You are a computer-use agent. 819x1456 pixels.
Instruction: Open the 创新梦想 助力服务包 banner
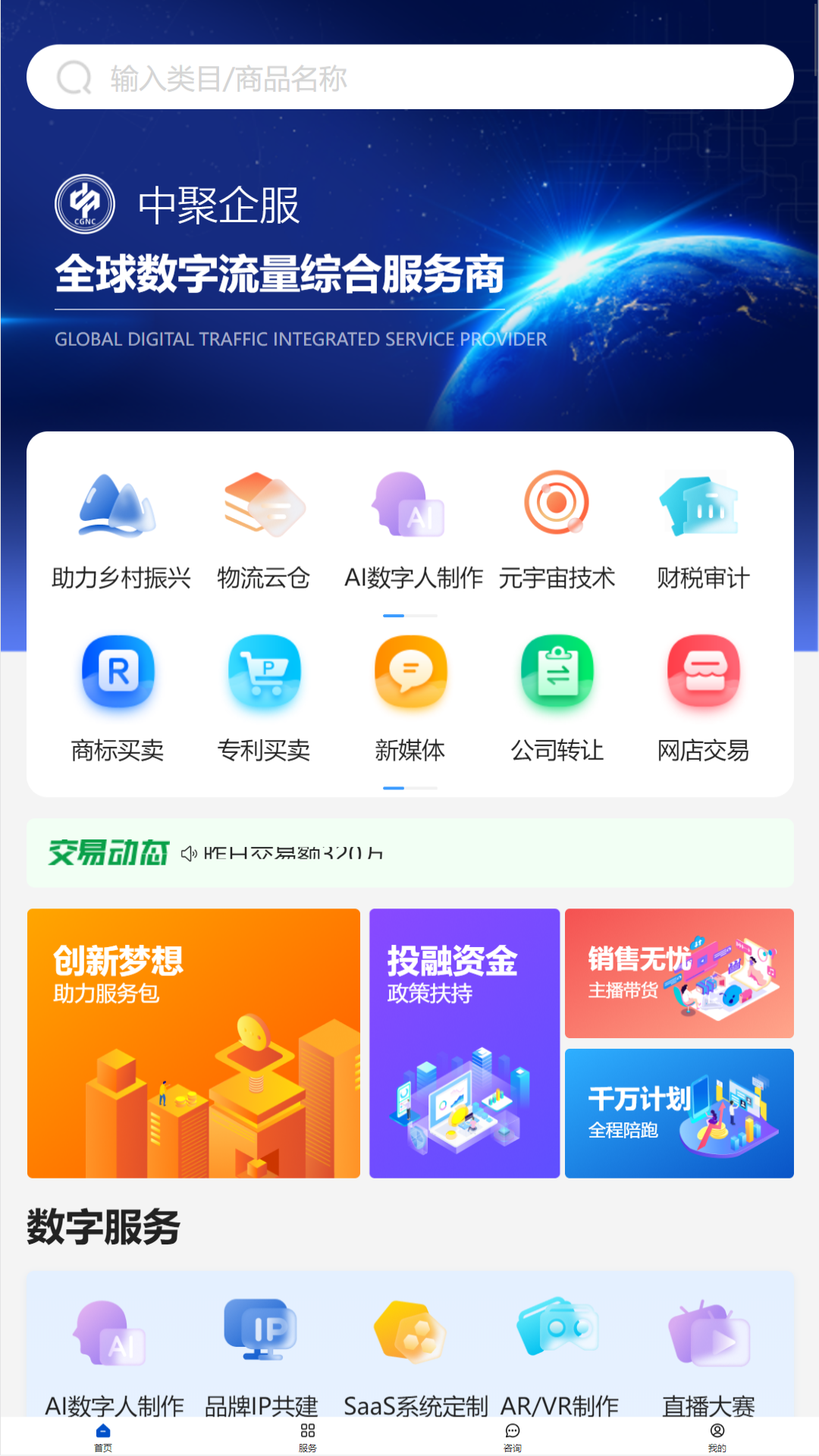193,1043
